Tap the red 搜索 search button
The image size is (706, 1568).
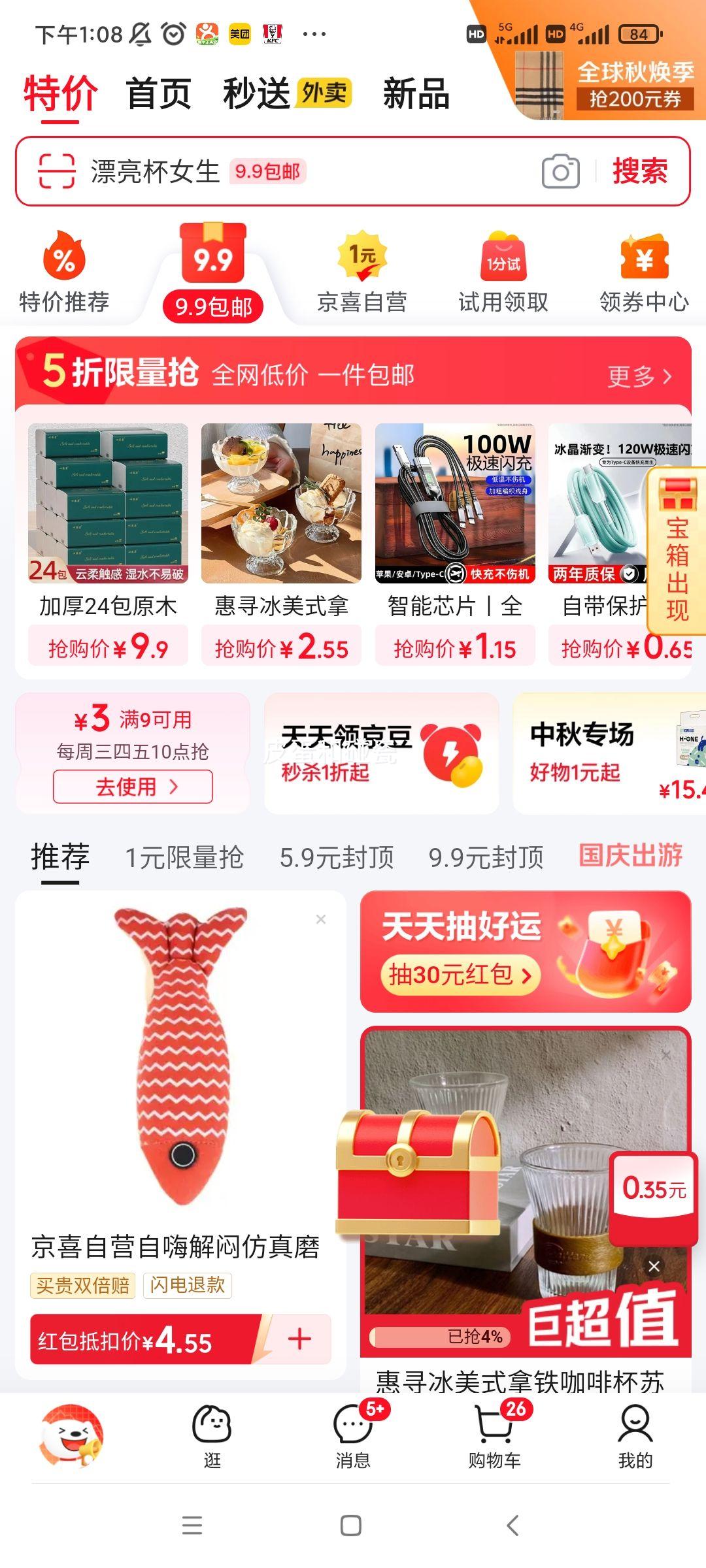639,172
